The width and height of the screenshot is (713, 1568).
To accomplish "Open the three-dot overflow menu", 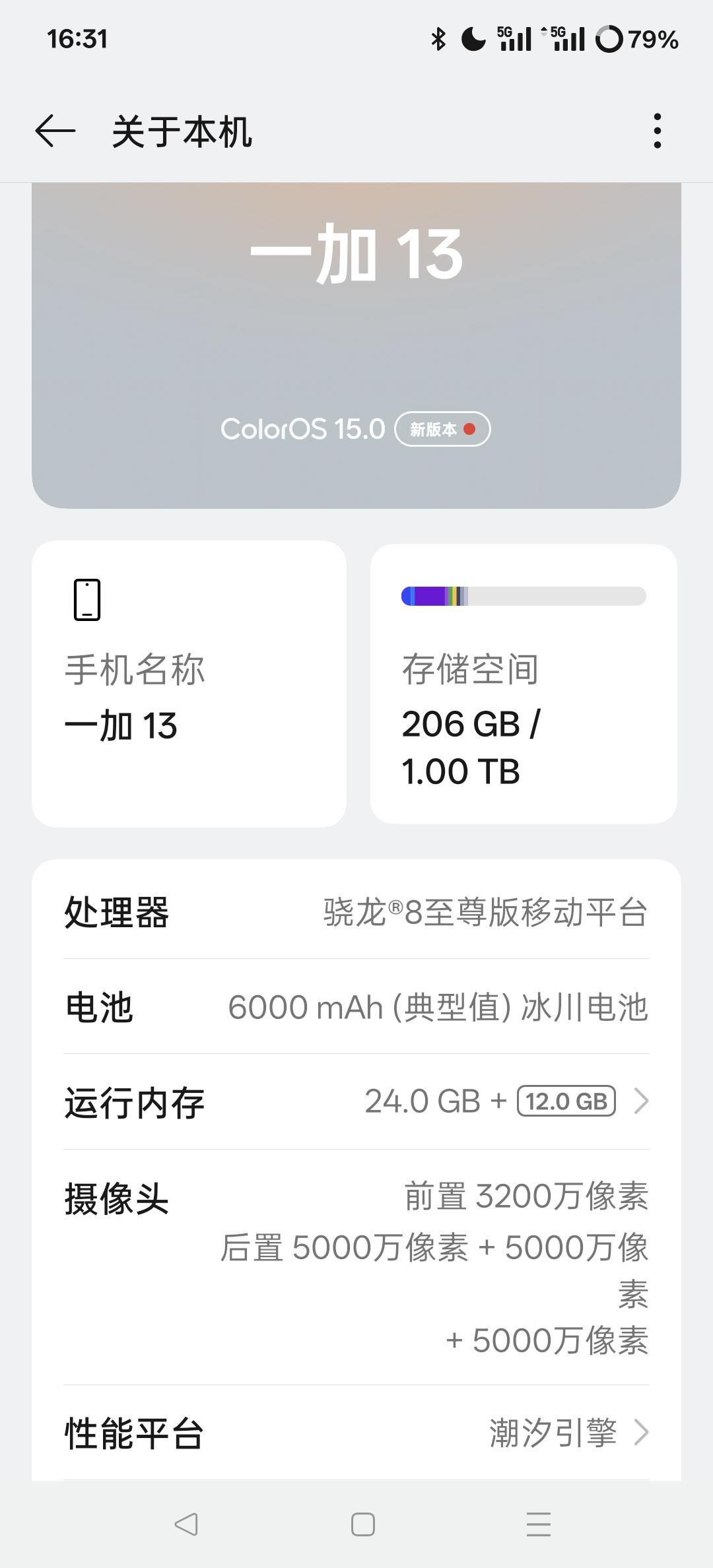I will pos(656,131).
